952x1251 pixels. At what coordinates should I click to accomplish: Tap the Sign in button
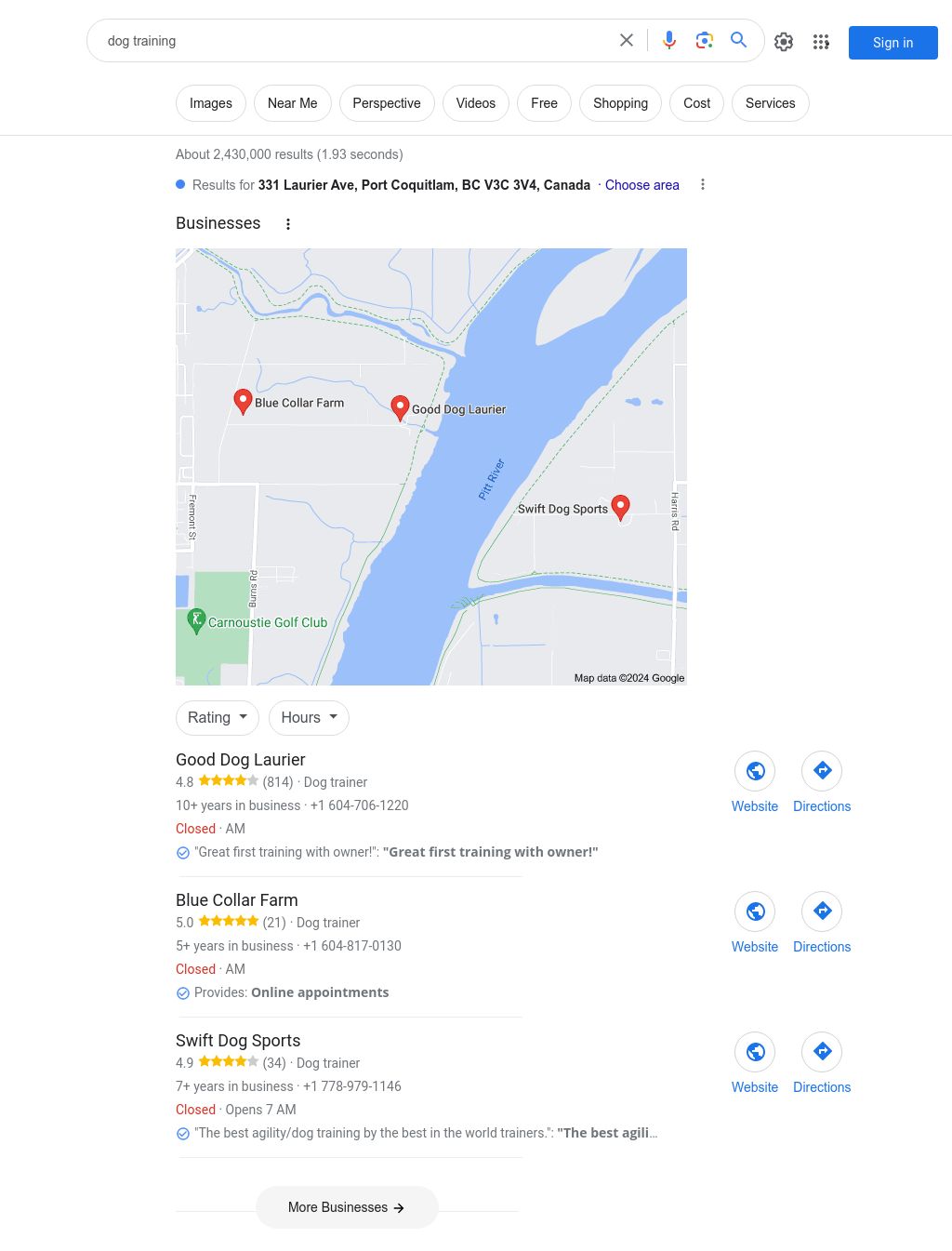pos(892,43)
